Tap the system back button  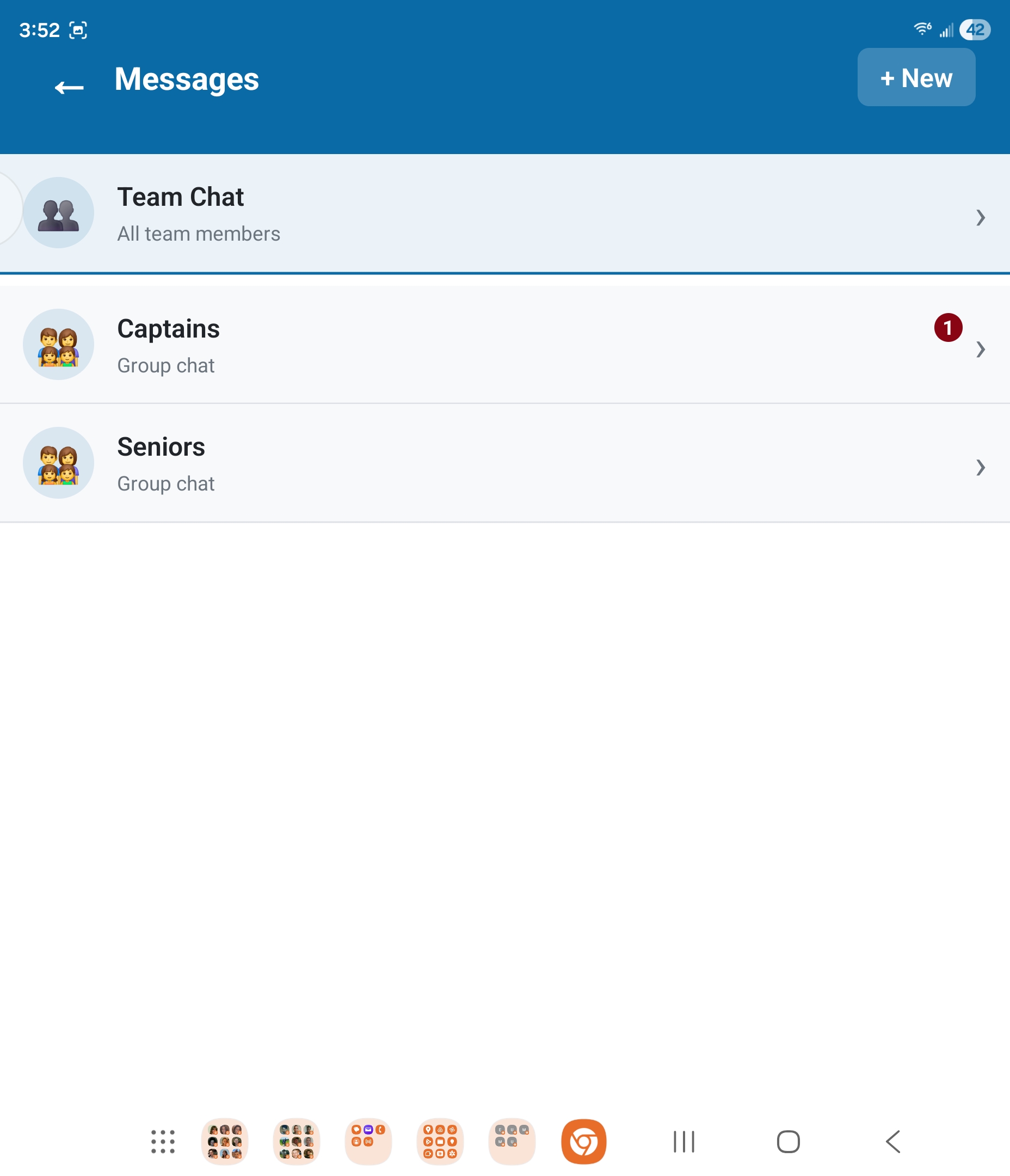pos(893,1141)
